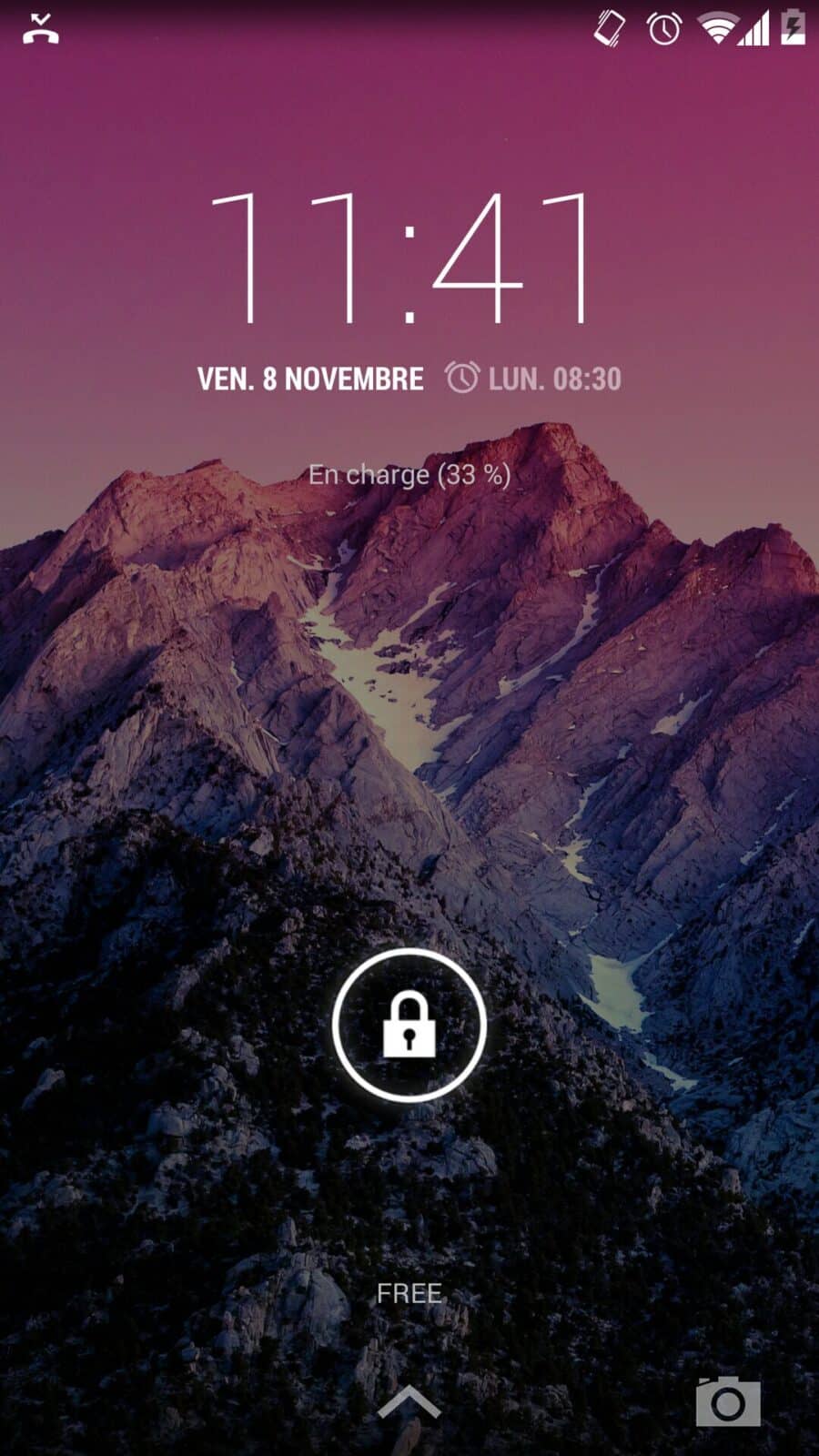Open the camera shortcut icon
819x1456 pixels.
point(727,1401)
